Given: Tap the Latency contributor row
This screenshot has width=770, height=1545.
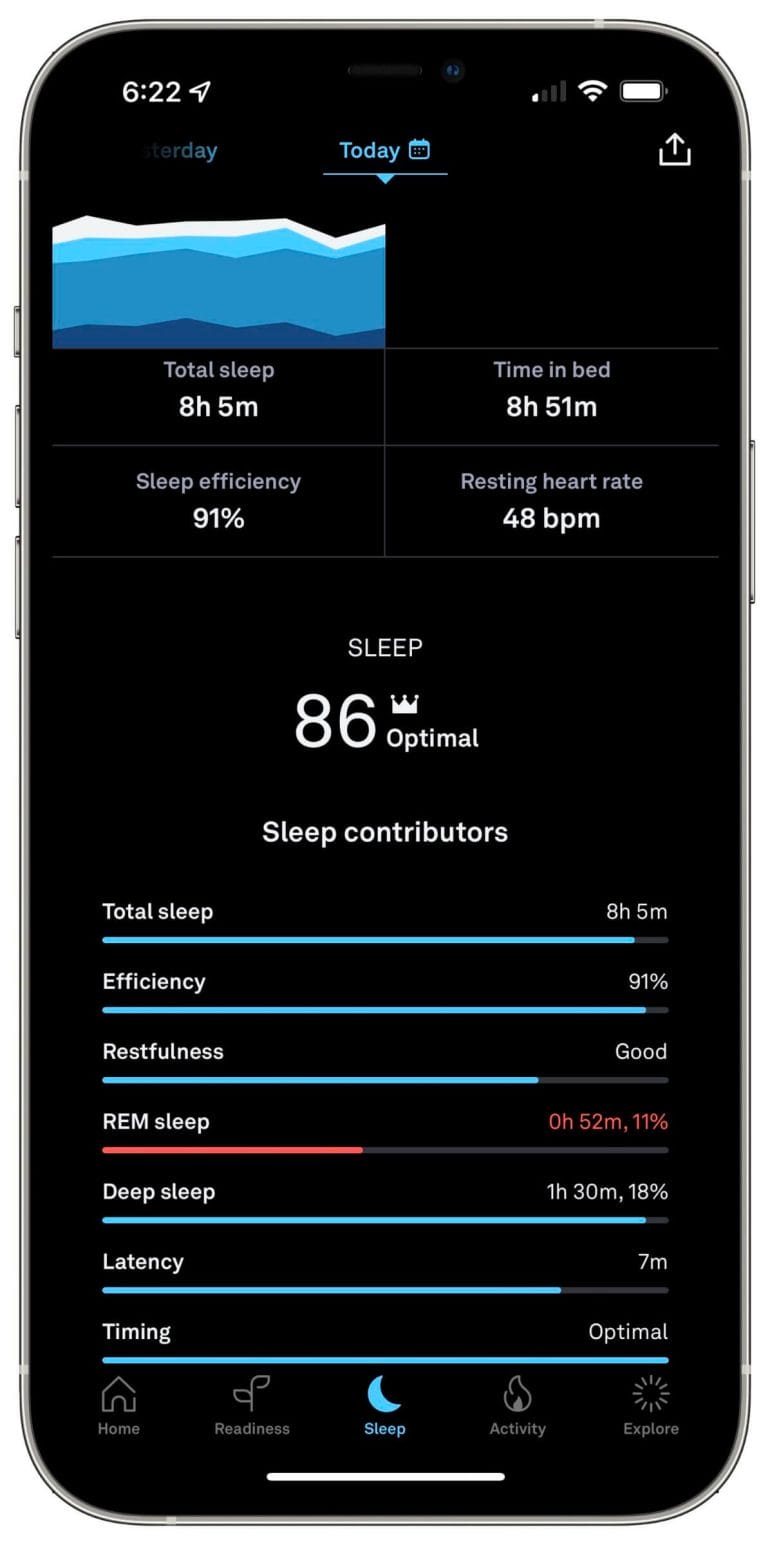Looking at the screenshot, I should (x=385, y=1271).
